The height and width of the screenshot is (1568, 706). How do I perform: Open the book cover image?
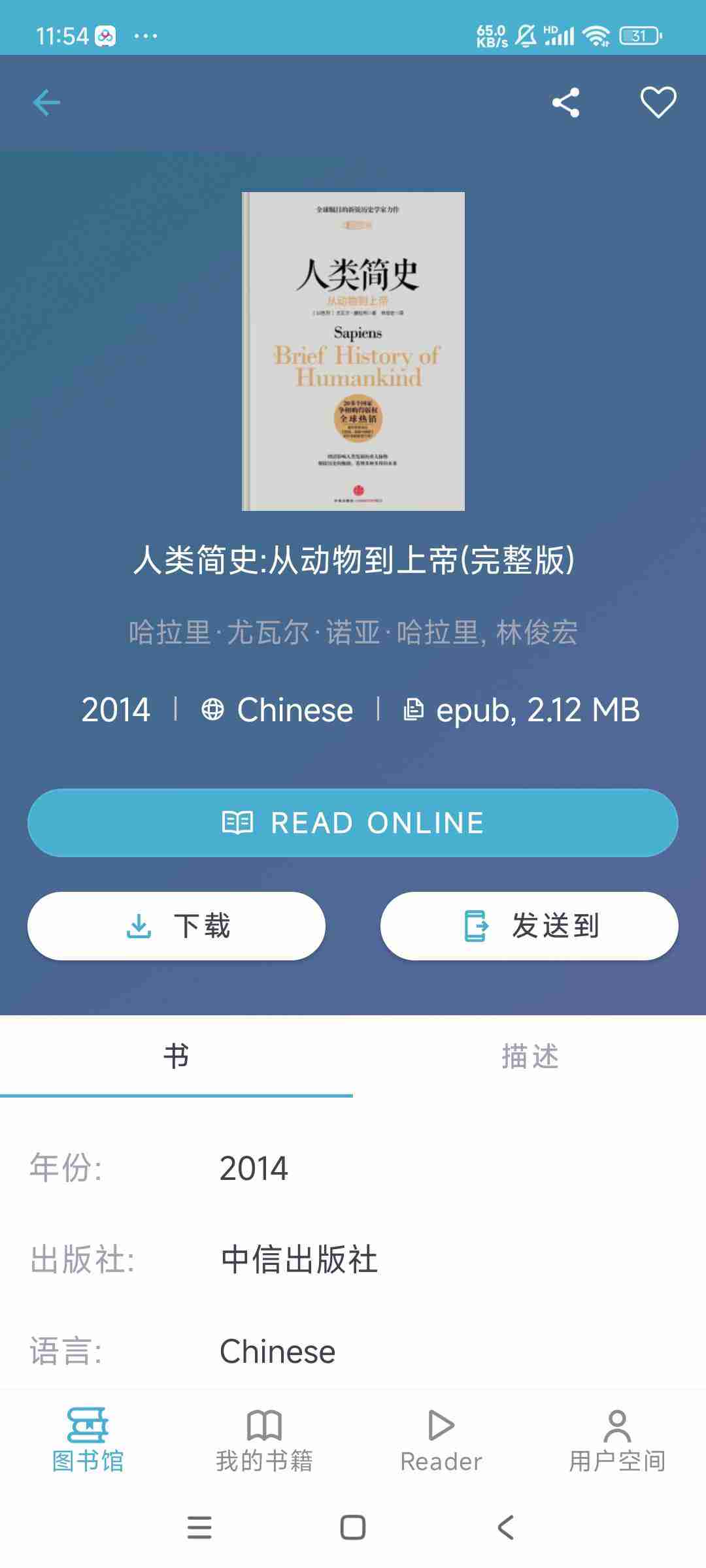[x=353, y=350]
